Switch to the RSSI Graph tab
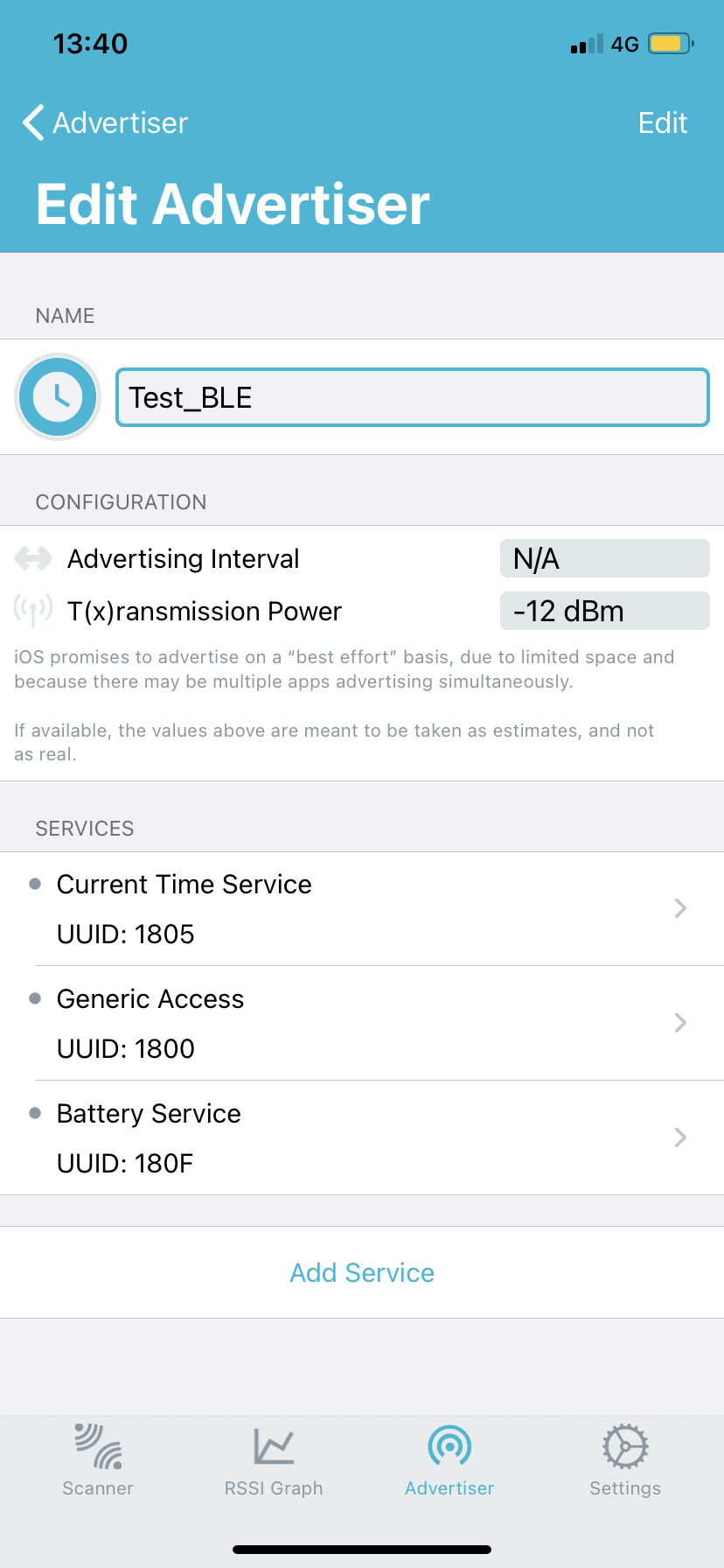This screenshot has height=1568, width=724. click(274, 1460)
